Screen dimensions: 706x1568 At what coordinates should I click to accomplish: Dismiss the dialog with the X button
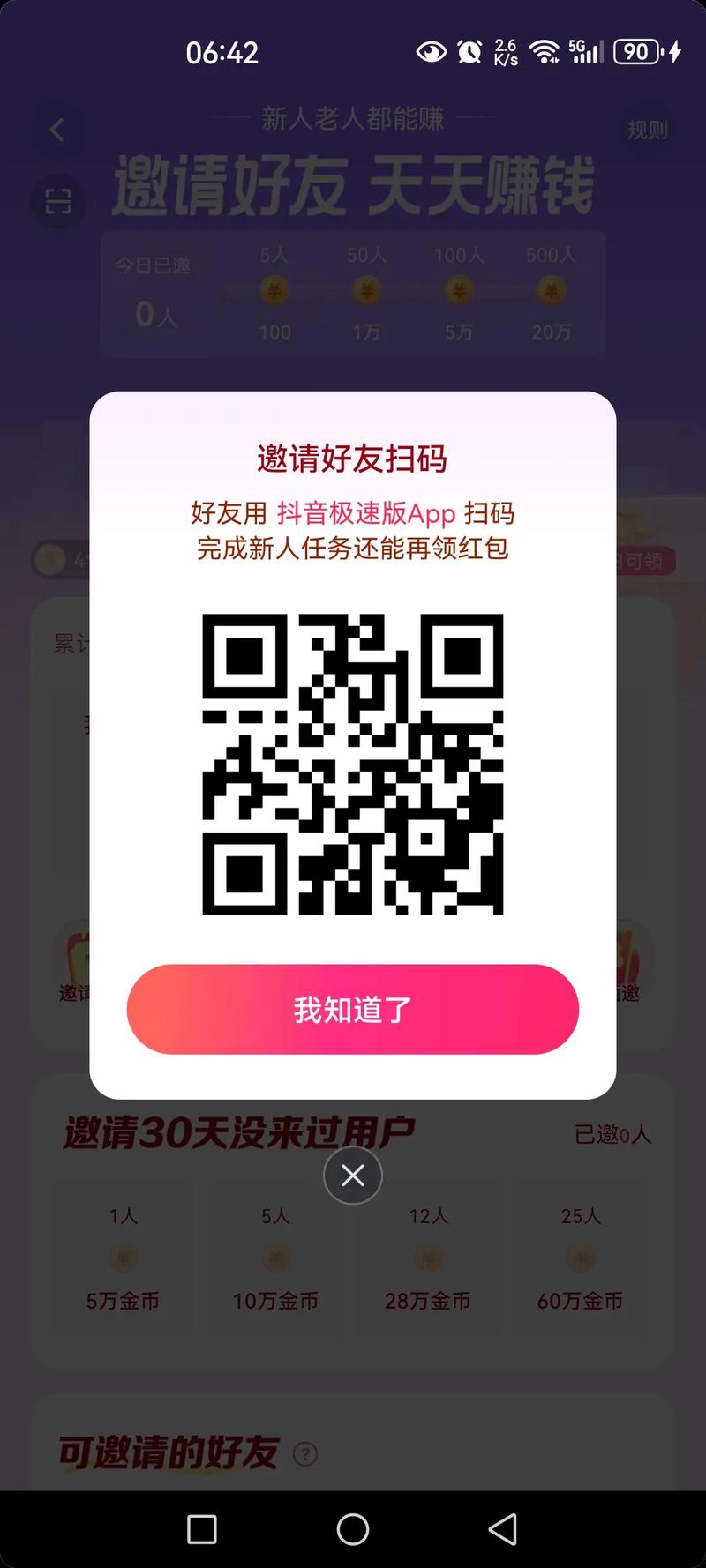(353, 1176)
